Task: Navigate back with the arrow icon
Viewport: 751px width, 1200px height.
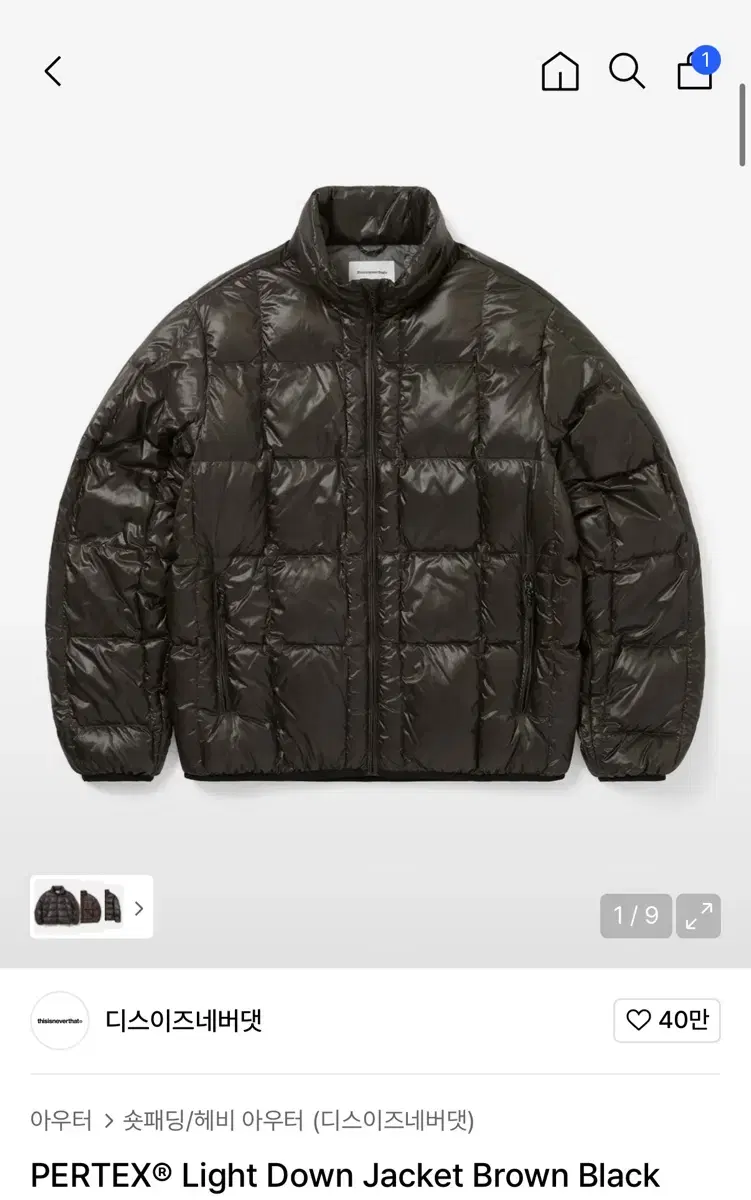Action: pyautogui.click(x=52, y=71)
